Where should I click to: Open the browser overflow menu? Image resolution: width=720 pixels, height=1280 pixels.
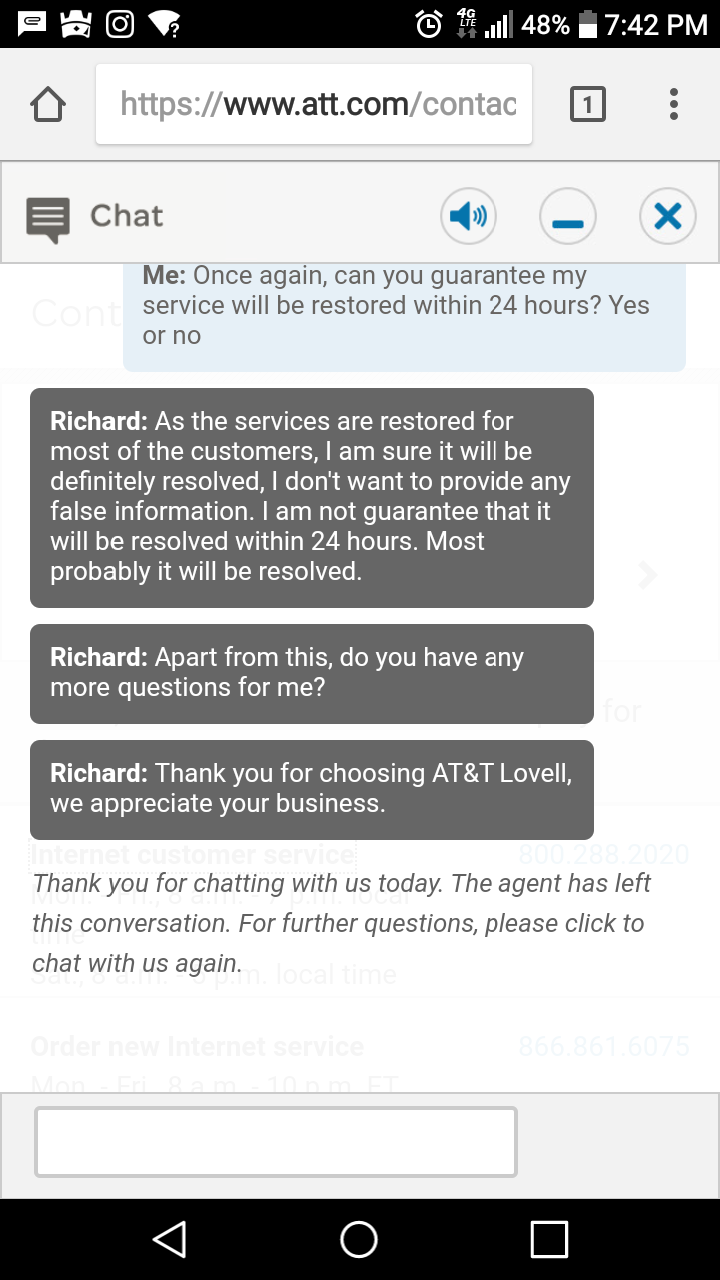point(674,104)
